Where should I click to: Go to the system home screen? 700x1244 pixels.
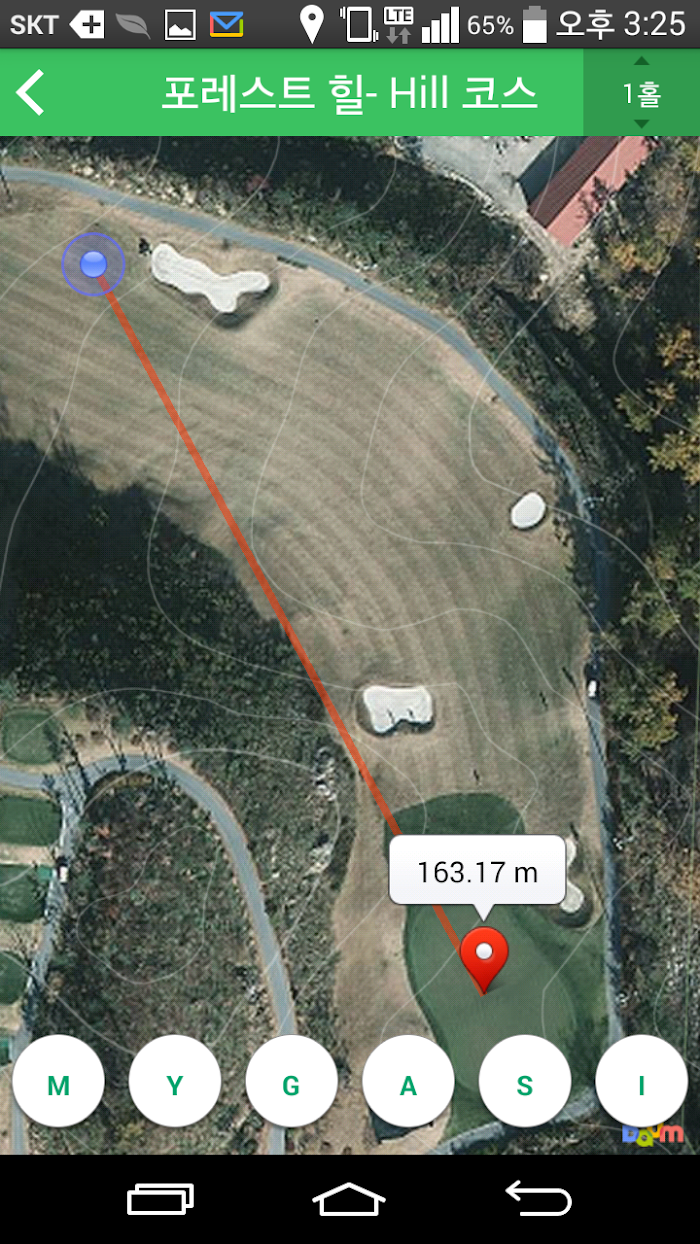(x=349, y=1198)
